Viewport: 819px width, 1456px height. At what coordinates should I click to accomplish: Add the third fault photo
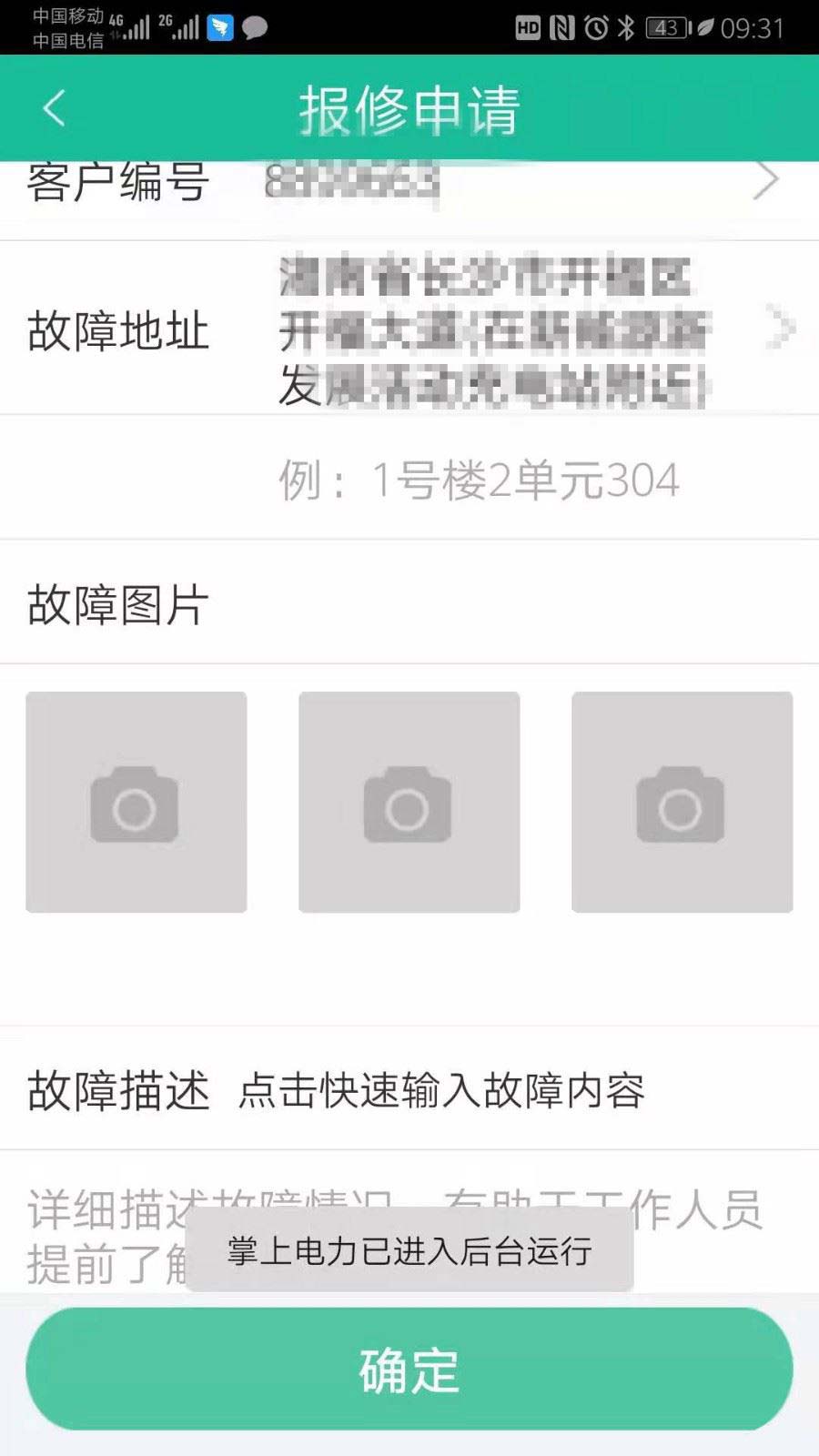point(682,803)
